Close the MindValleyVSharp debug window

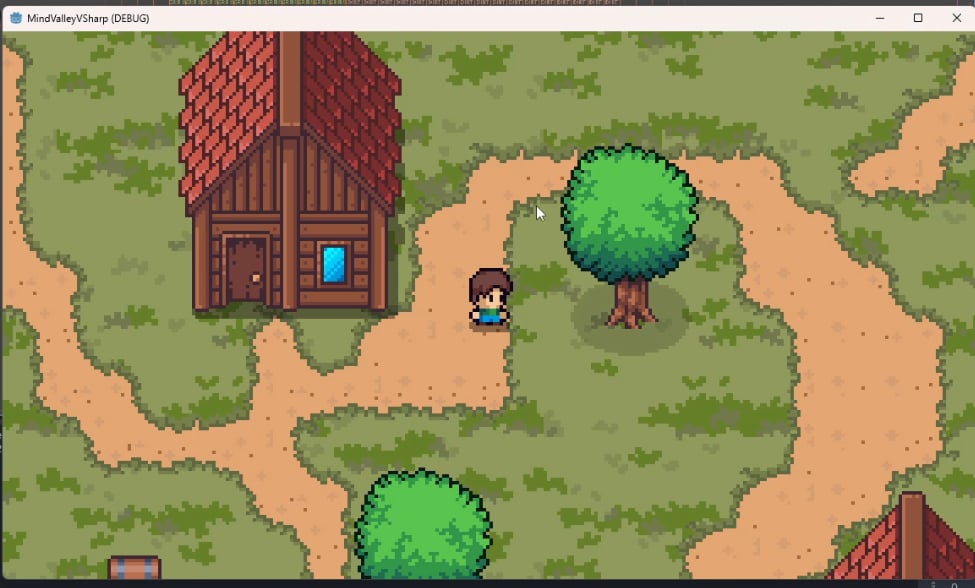pos(956,18)
